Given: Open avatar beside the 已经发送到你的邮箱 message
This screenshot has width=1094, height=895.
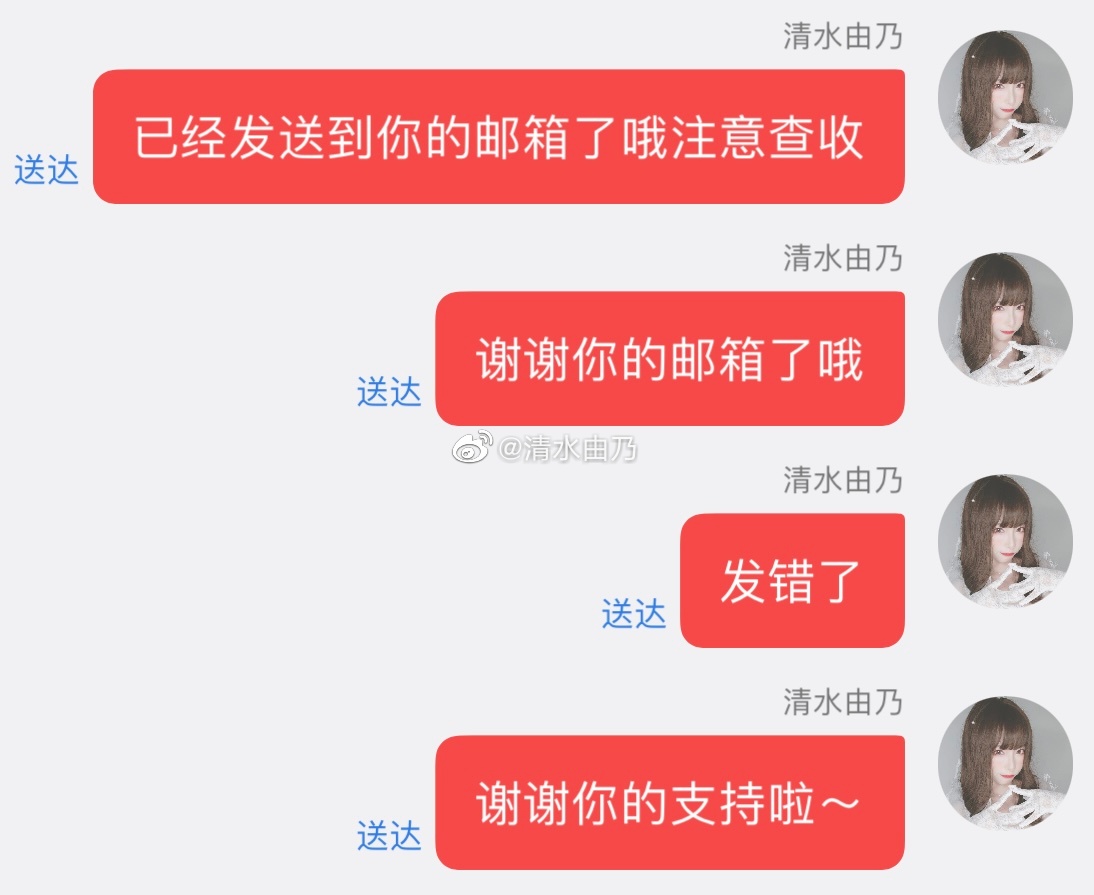Looking at the screenshot, I should 1004,98.
